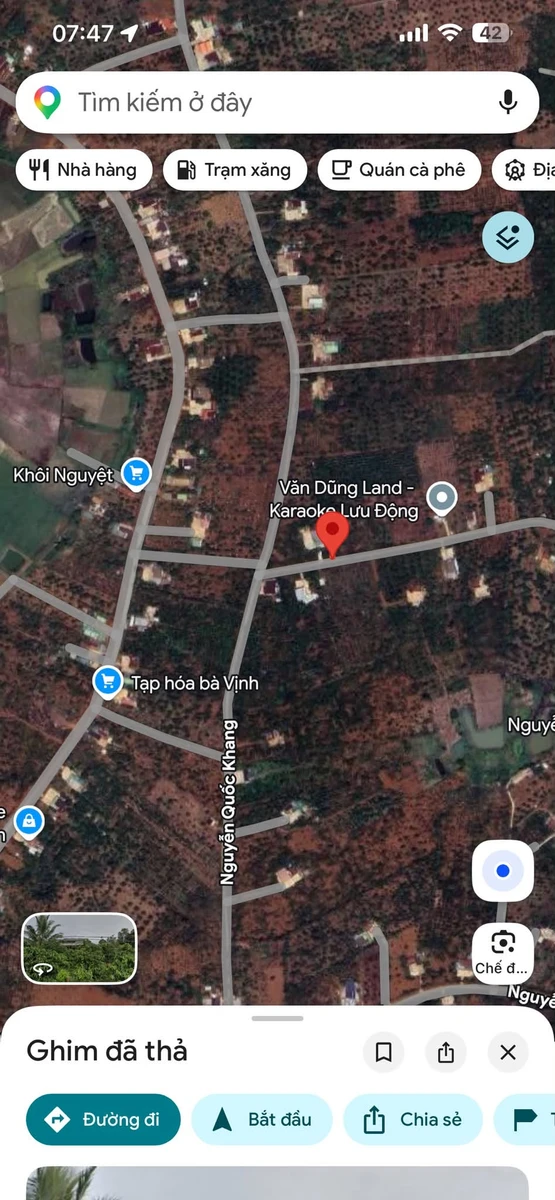Save the dropped pin with the bookmark
555x1200 pixels.
(383, 1052)
